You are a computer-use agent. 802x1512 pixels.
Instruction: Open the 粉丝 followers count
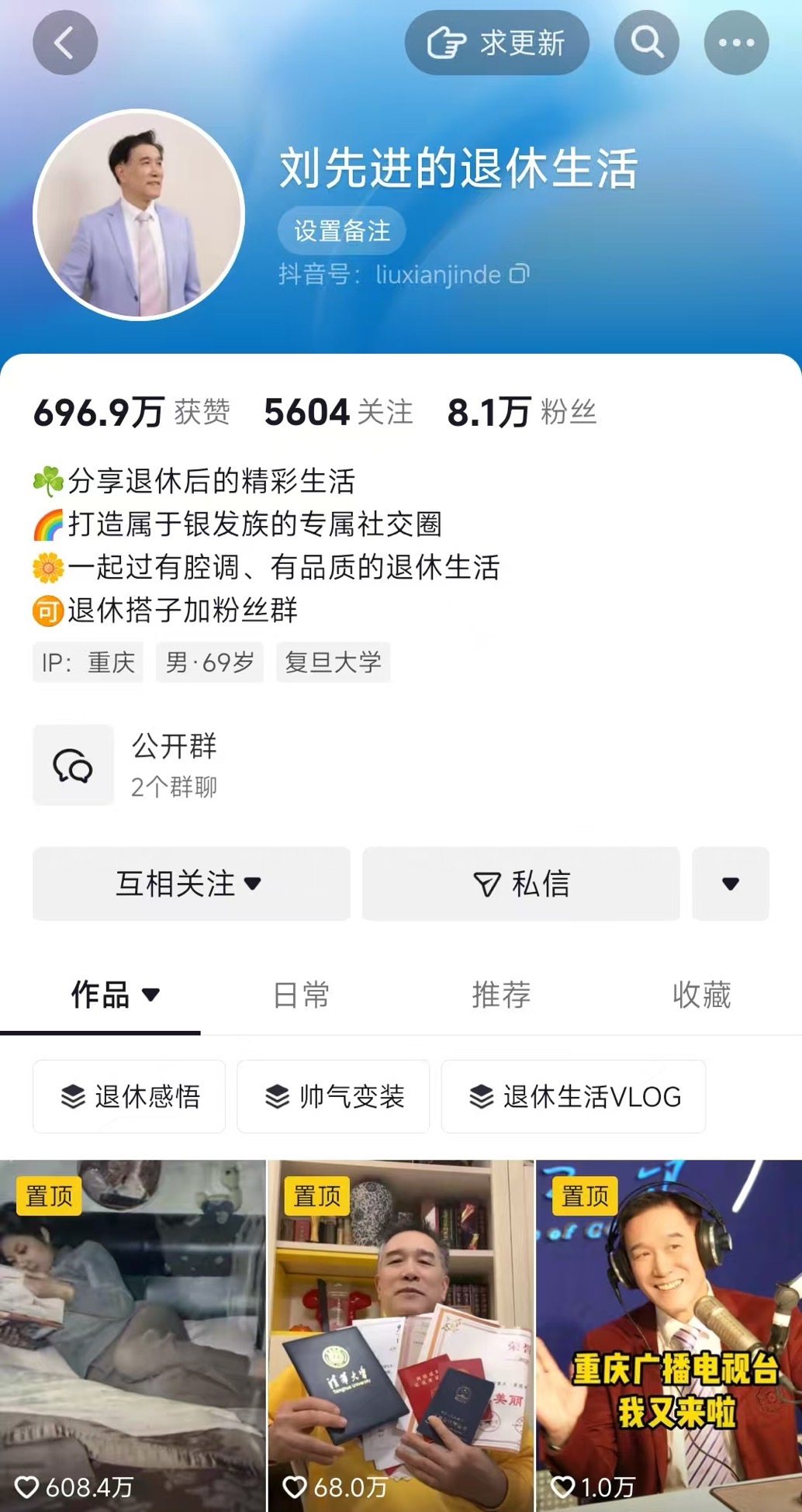[522, 412]
